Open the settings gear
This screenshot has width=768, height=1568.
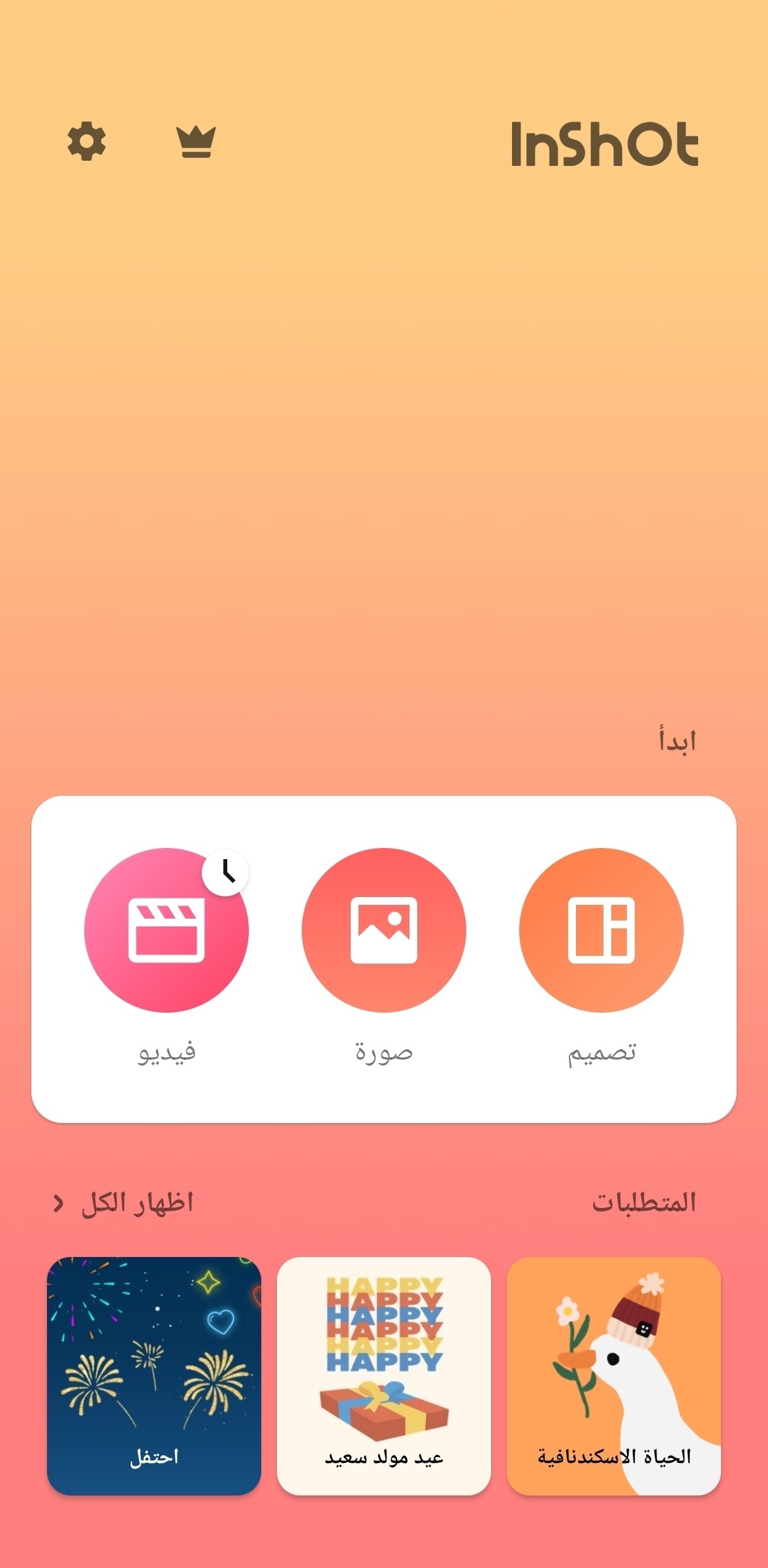pos(86,141)
